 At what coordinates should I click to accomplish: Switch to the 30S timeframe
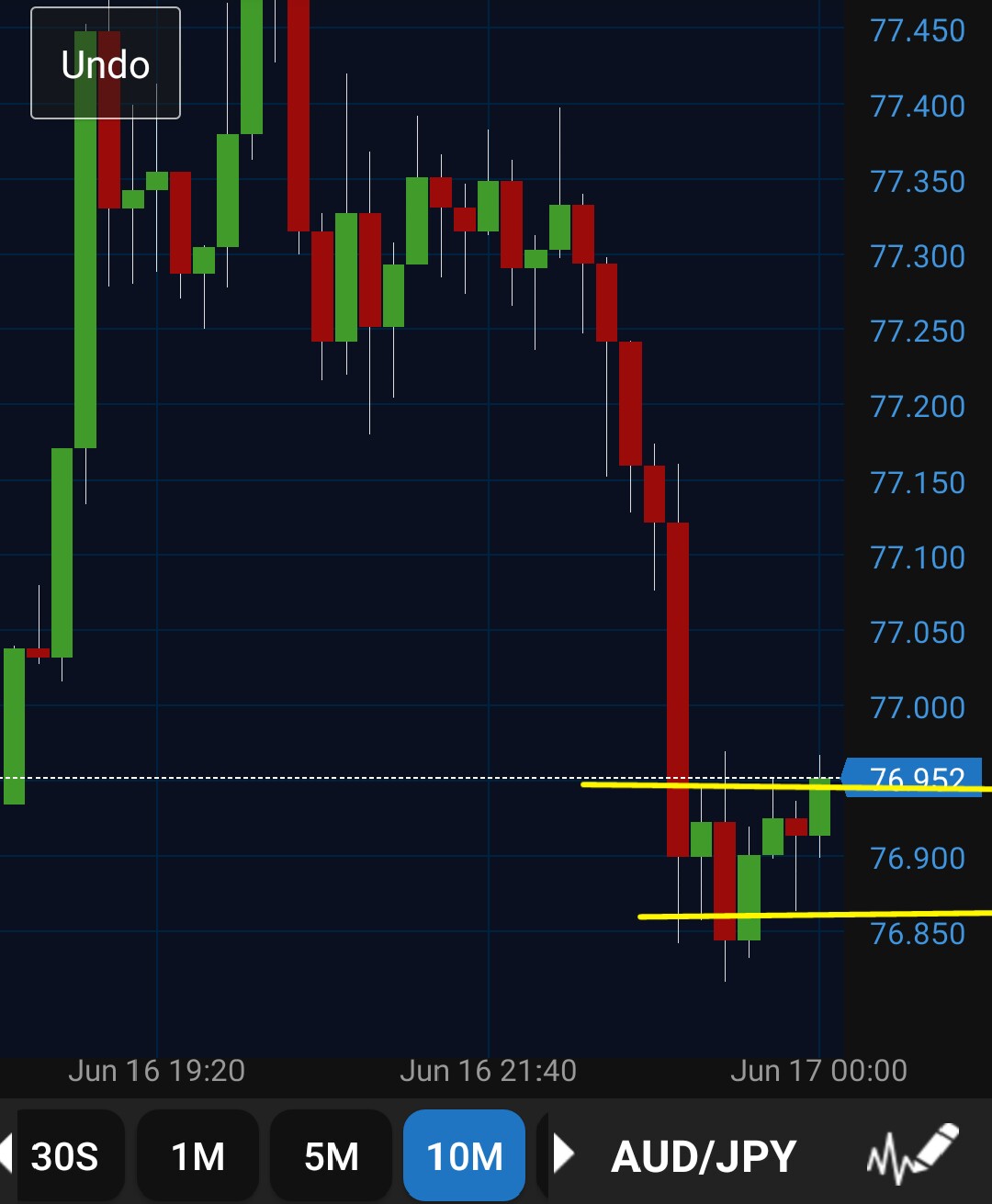click(65, 1155)
